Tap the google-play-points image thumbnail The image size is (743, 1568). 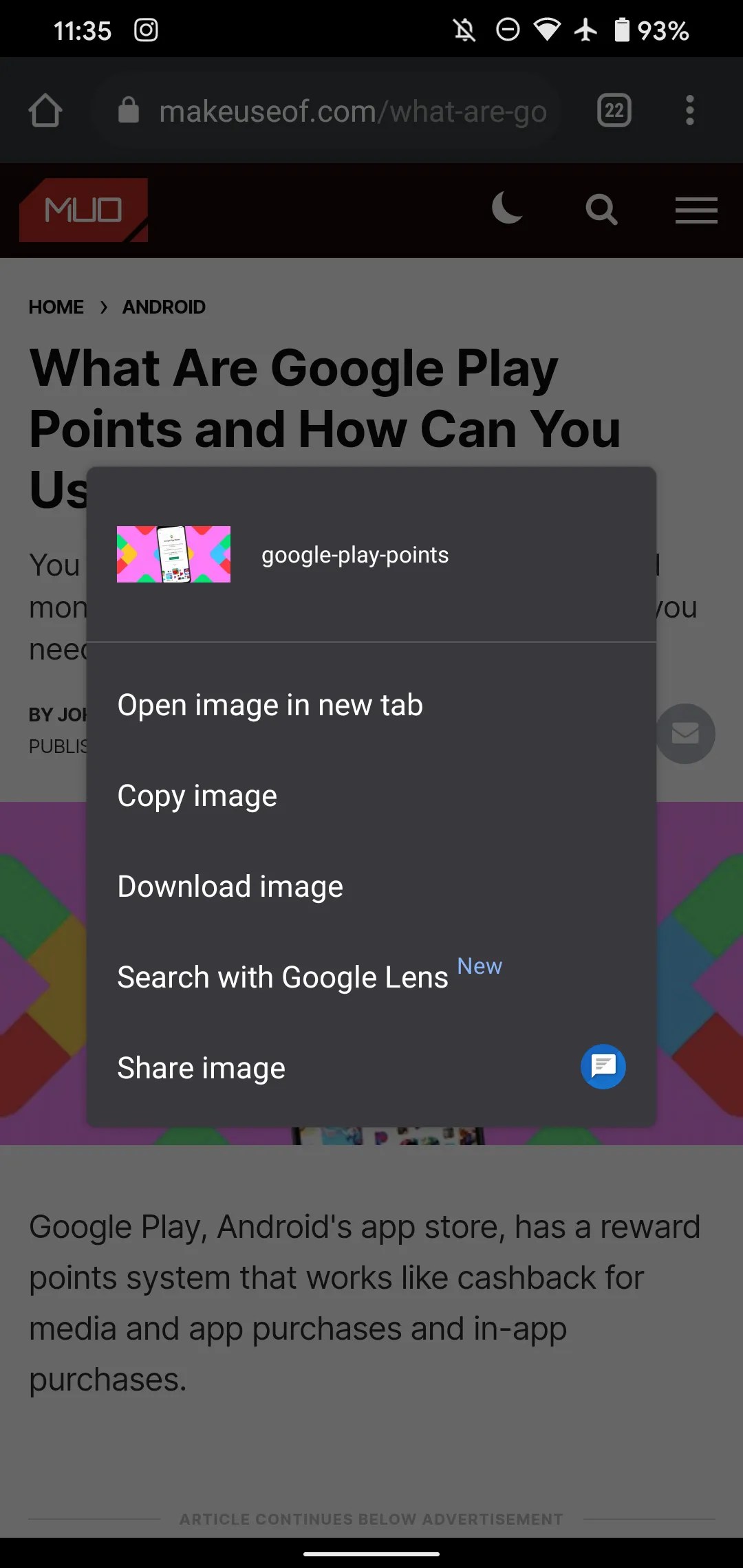[x=173, y=554]
